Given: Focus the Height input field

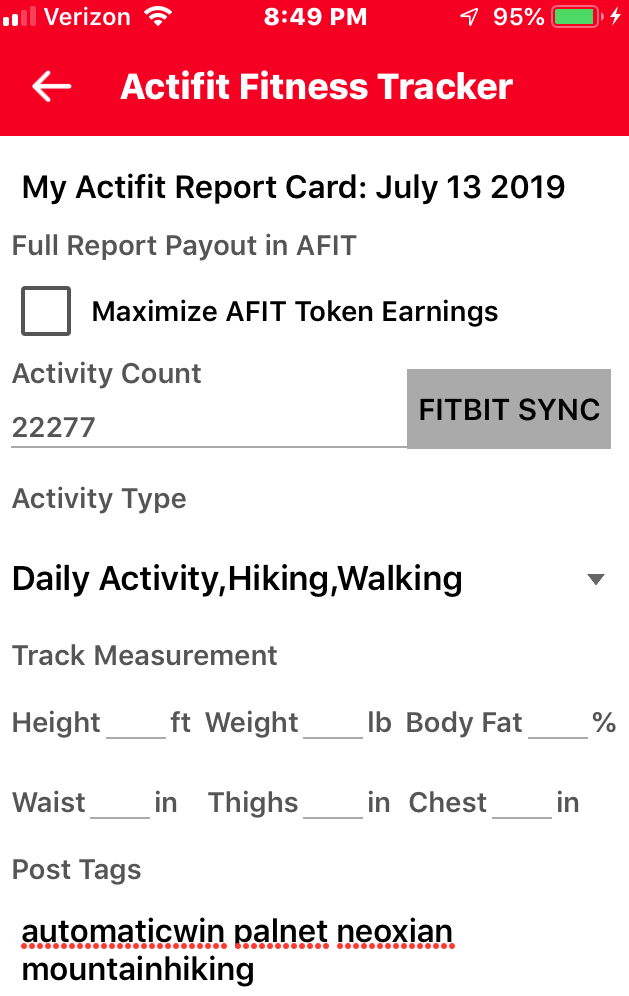Looking at the screenshot, I should 136,723.
